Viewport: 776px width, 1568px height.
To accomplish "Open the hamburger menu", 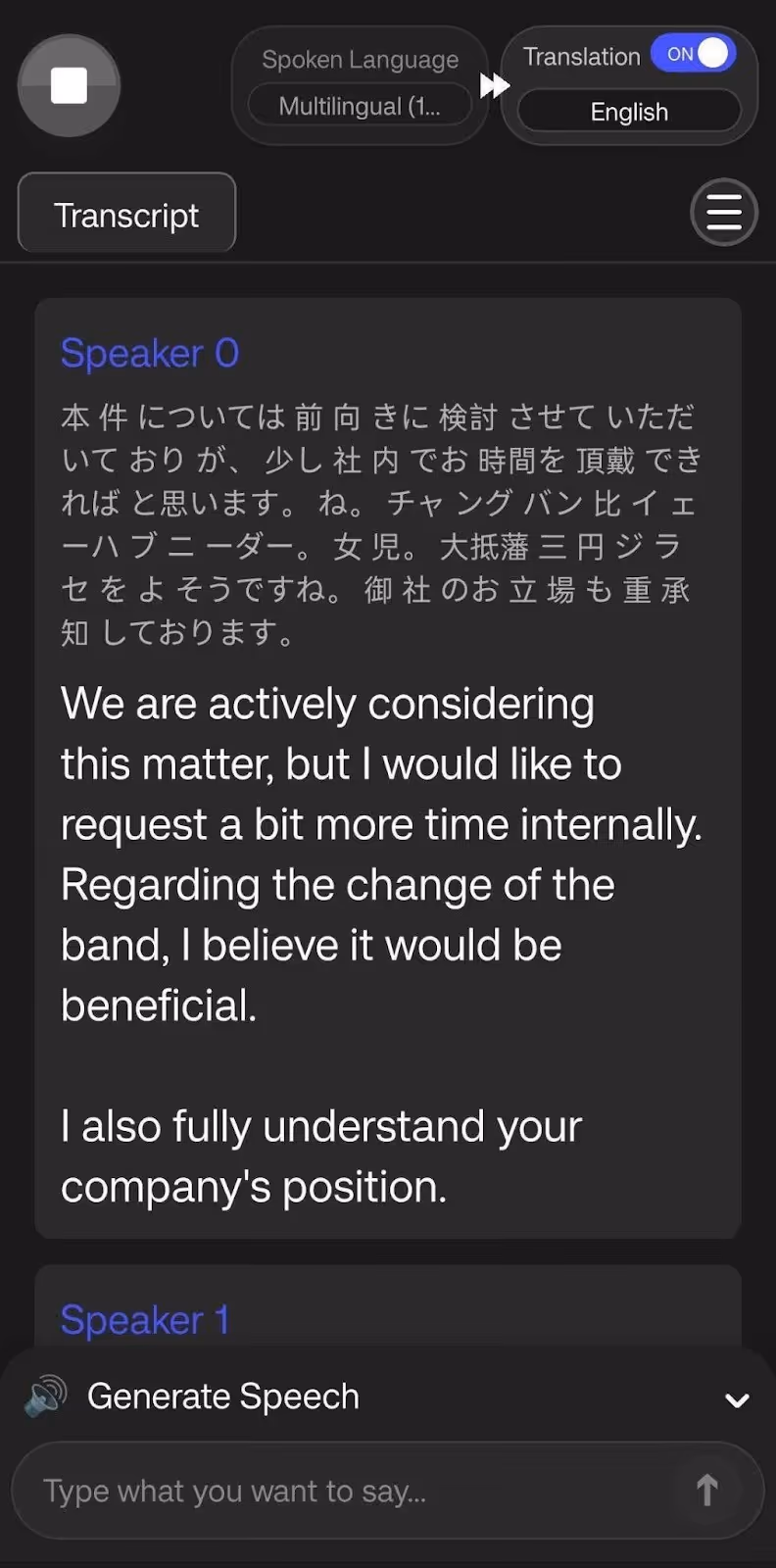I will click(x=724, y=212).
